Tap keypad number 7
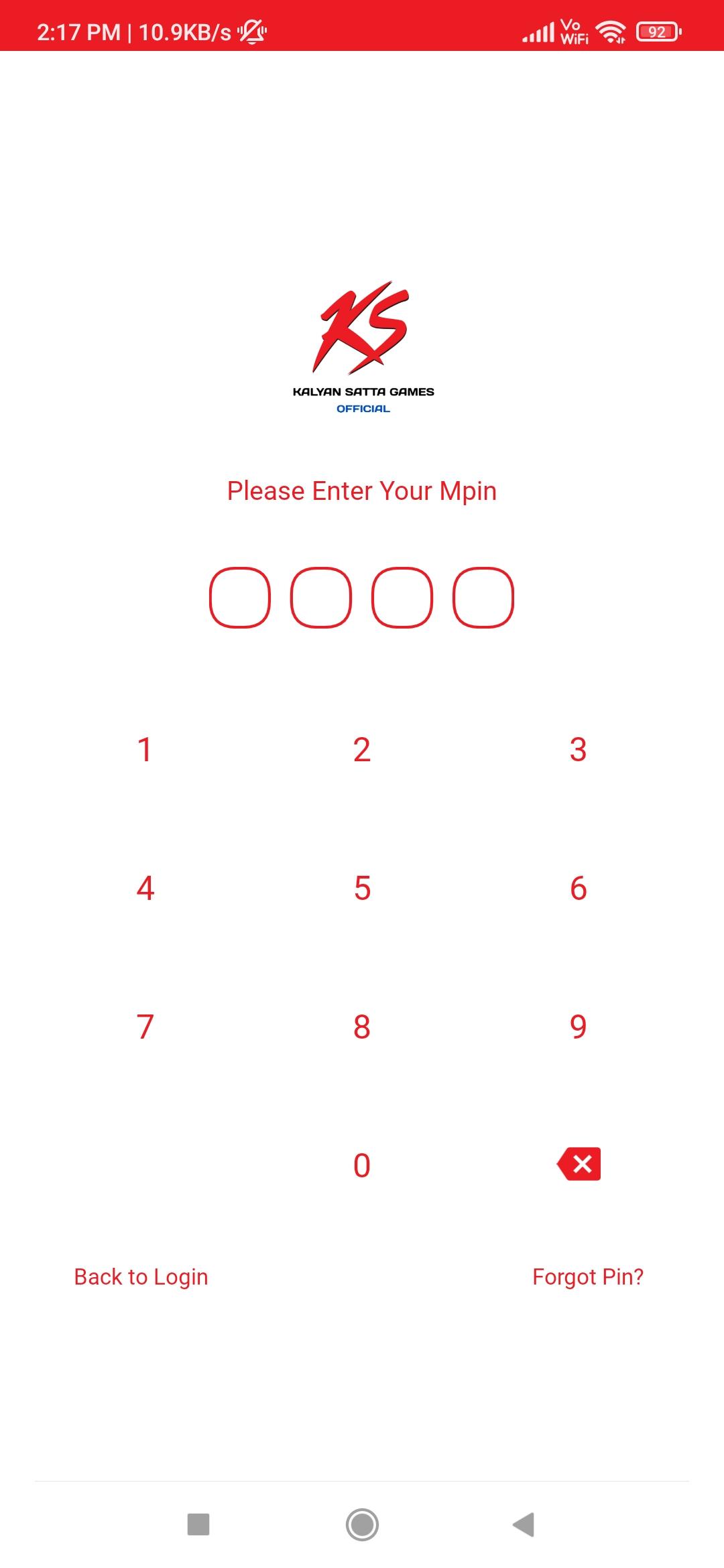The height and width of the screenshot is (1568, 724). click(x=145, y=1027)
